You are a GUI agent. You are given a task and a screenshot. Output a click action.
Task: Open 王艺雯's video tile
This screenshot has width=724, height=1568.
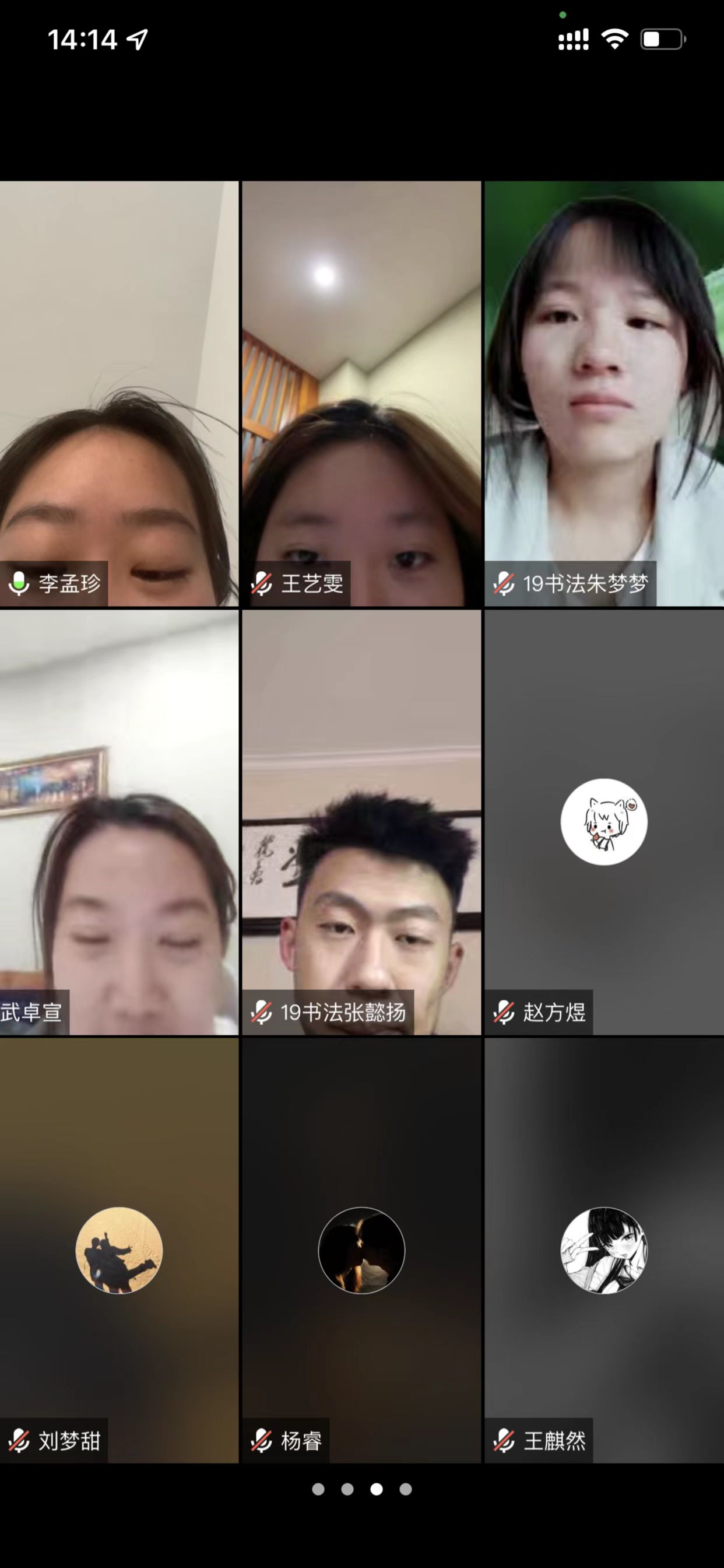361,393
